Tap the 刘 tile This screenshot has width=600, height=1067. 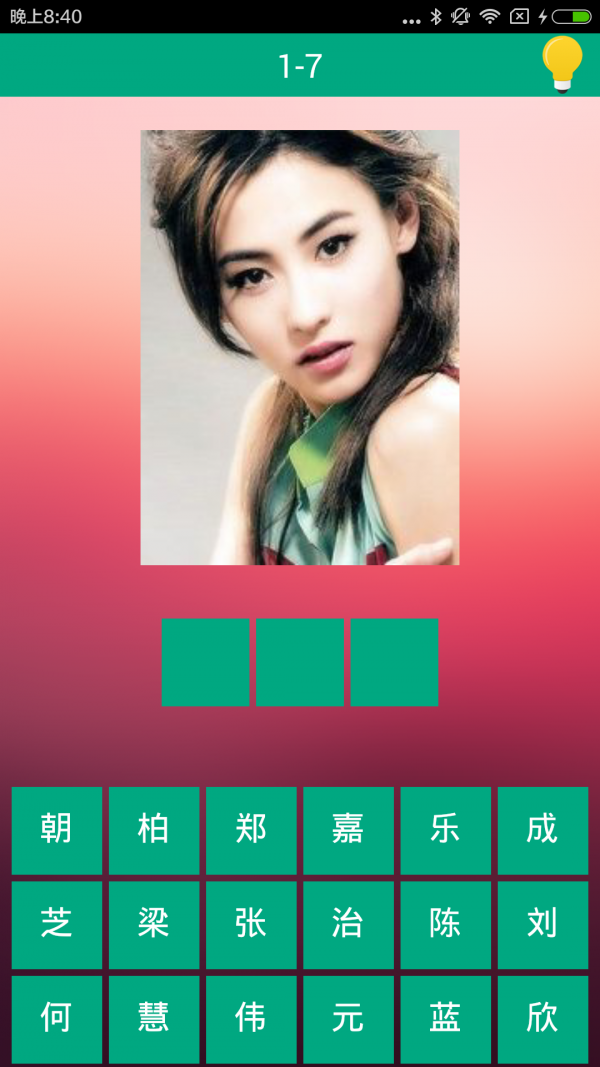coord(542,924)
